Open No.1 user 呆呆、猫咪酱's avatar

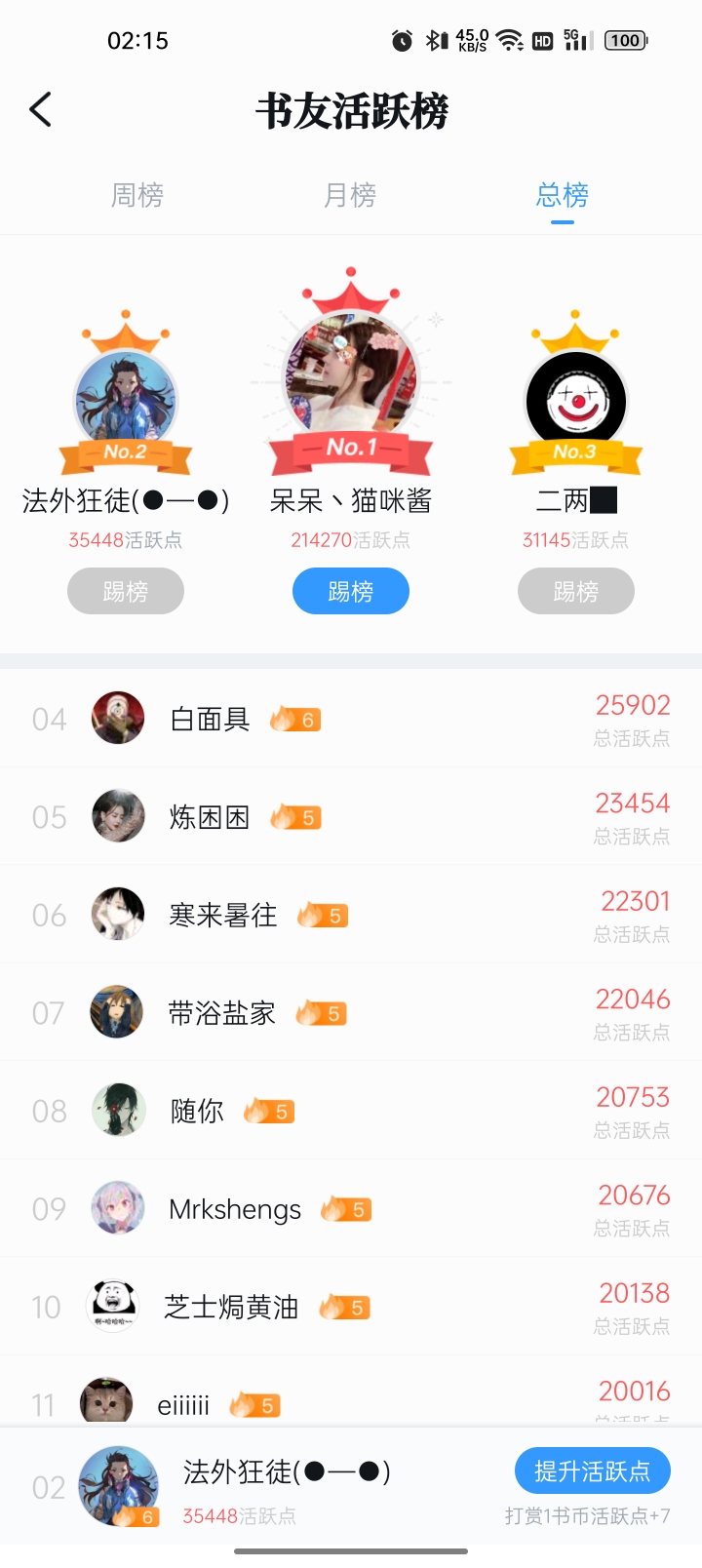point(351,375)
